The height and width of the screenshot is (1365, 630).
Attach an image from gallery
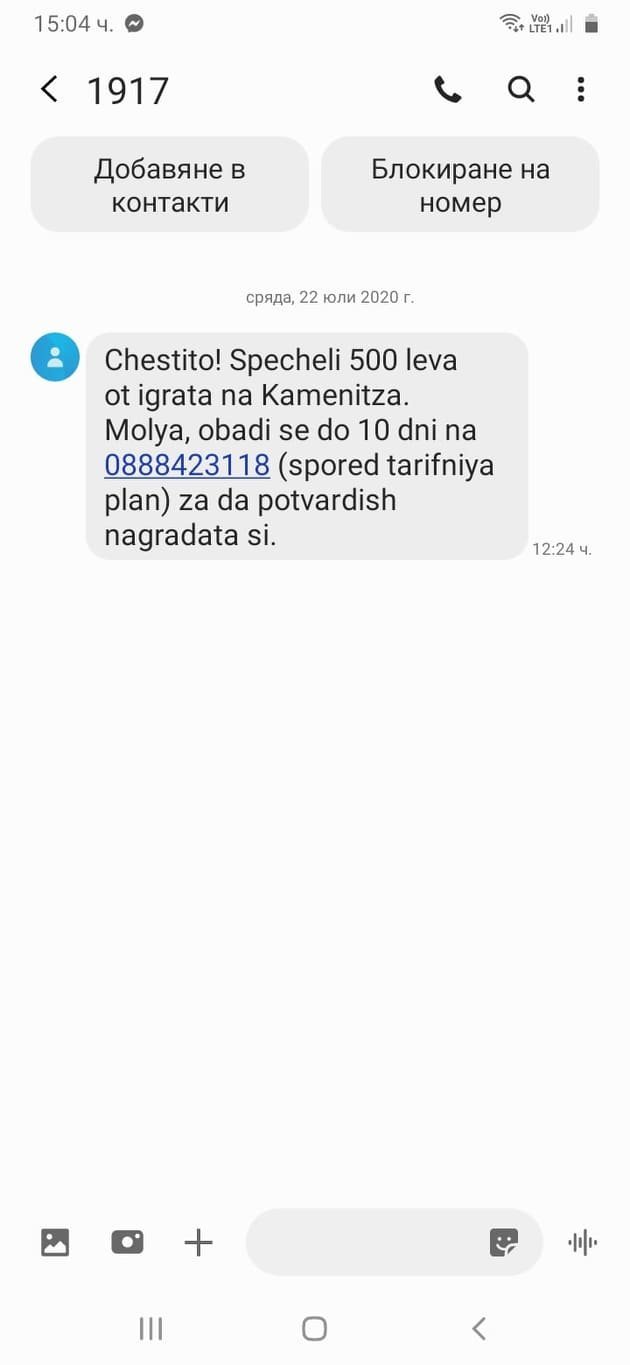(55, 1242)
